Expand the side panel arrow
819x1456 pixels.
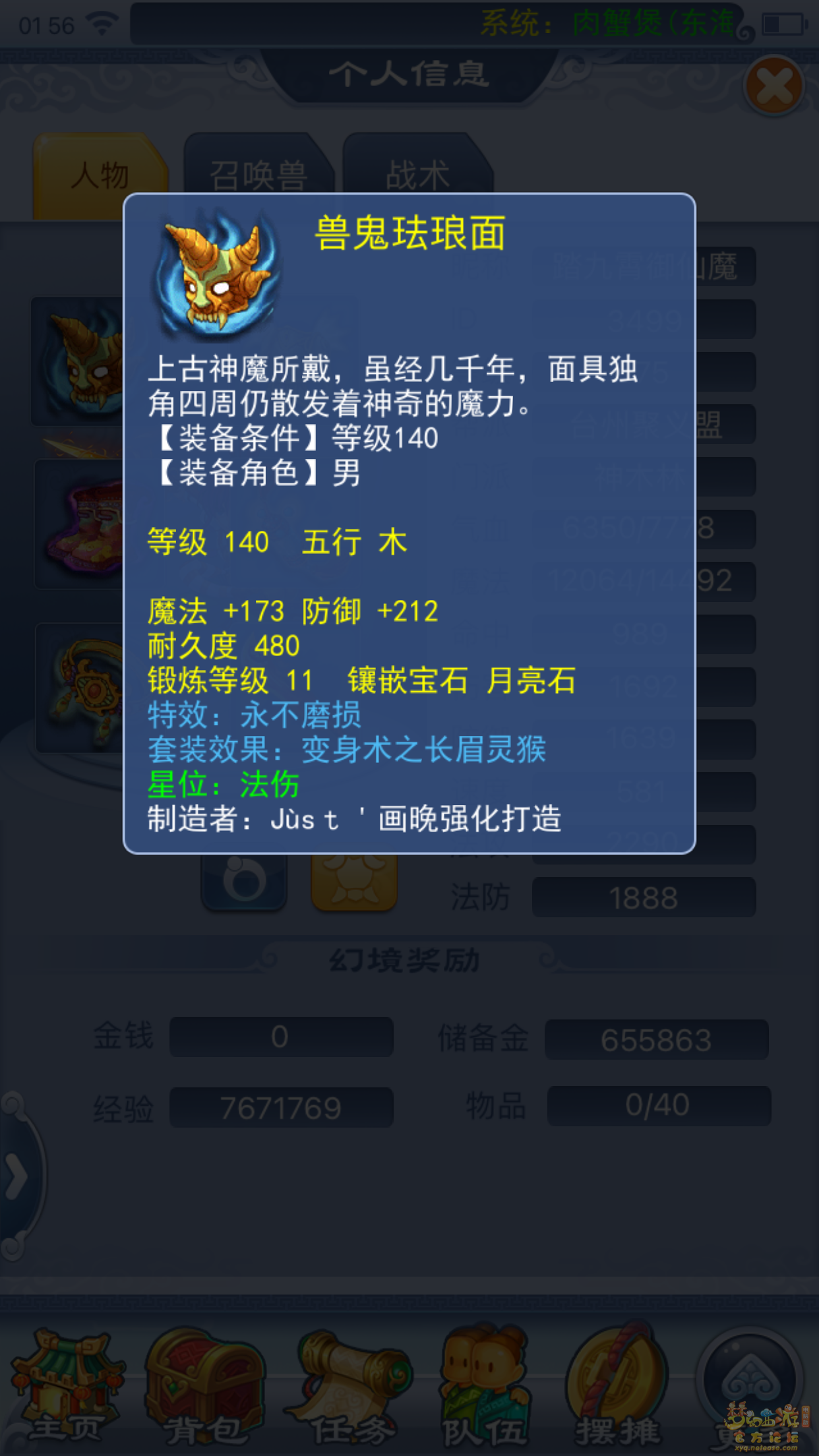click(16, 1175)
